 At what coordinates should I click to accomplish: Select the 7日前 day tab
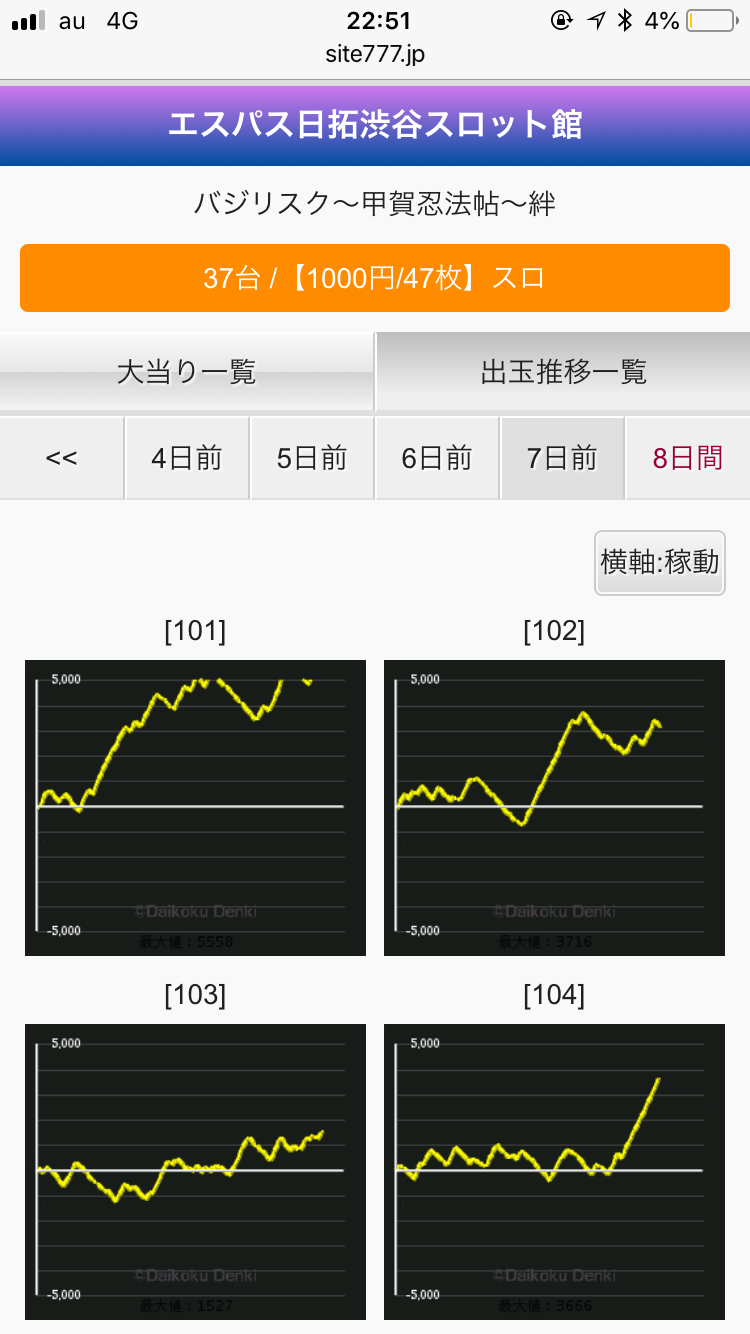(562, 458)
